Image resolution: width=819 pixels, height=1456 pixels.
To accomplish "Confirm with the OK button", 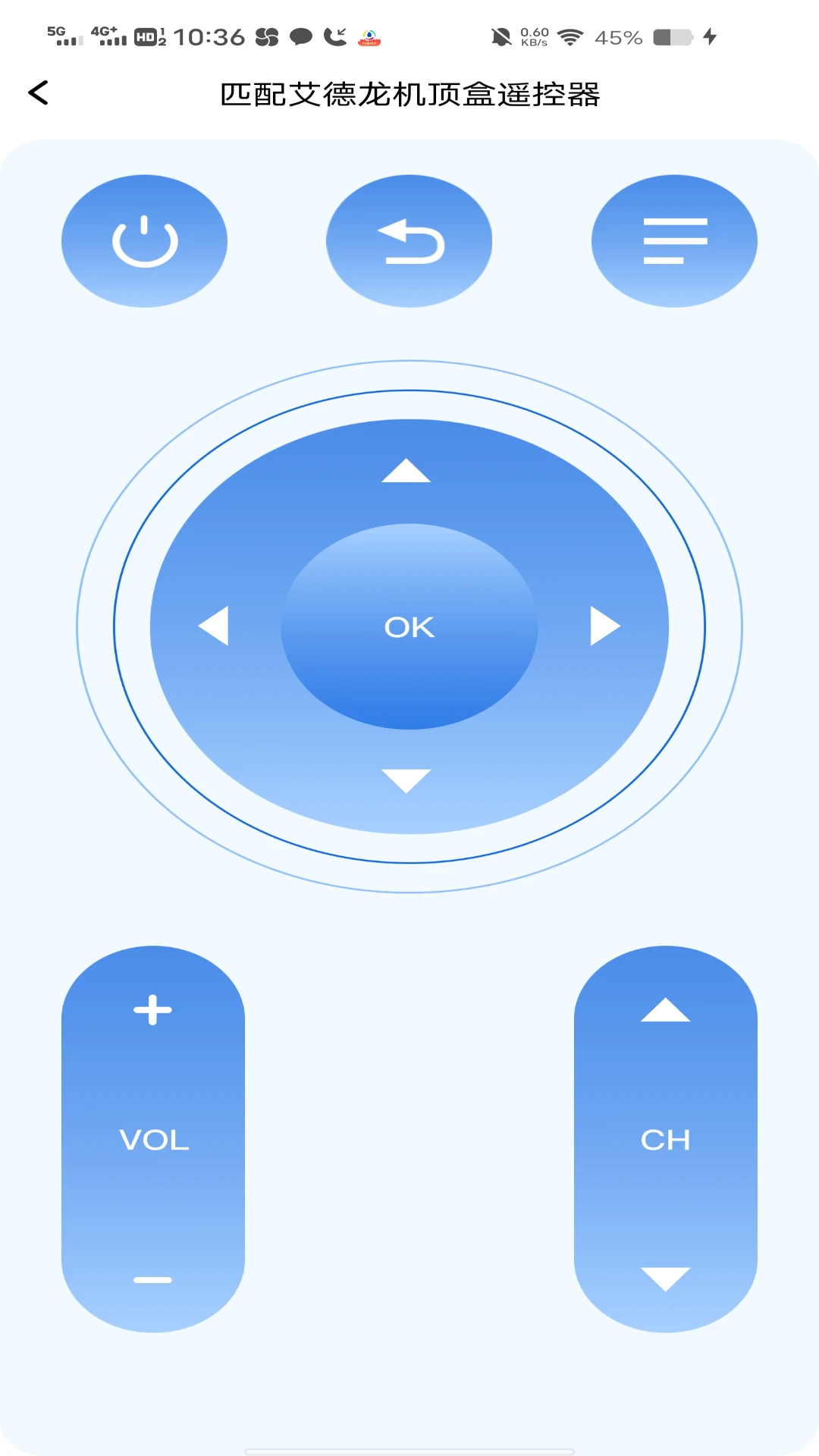I will [x=409, y=627].
